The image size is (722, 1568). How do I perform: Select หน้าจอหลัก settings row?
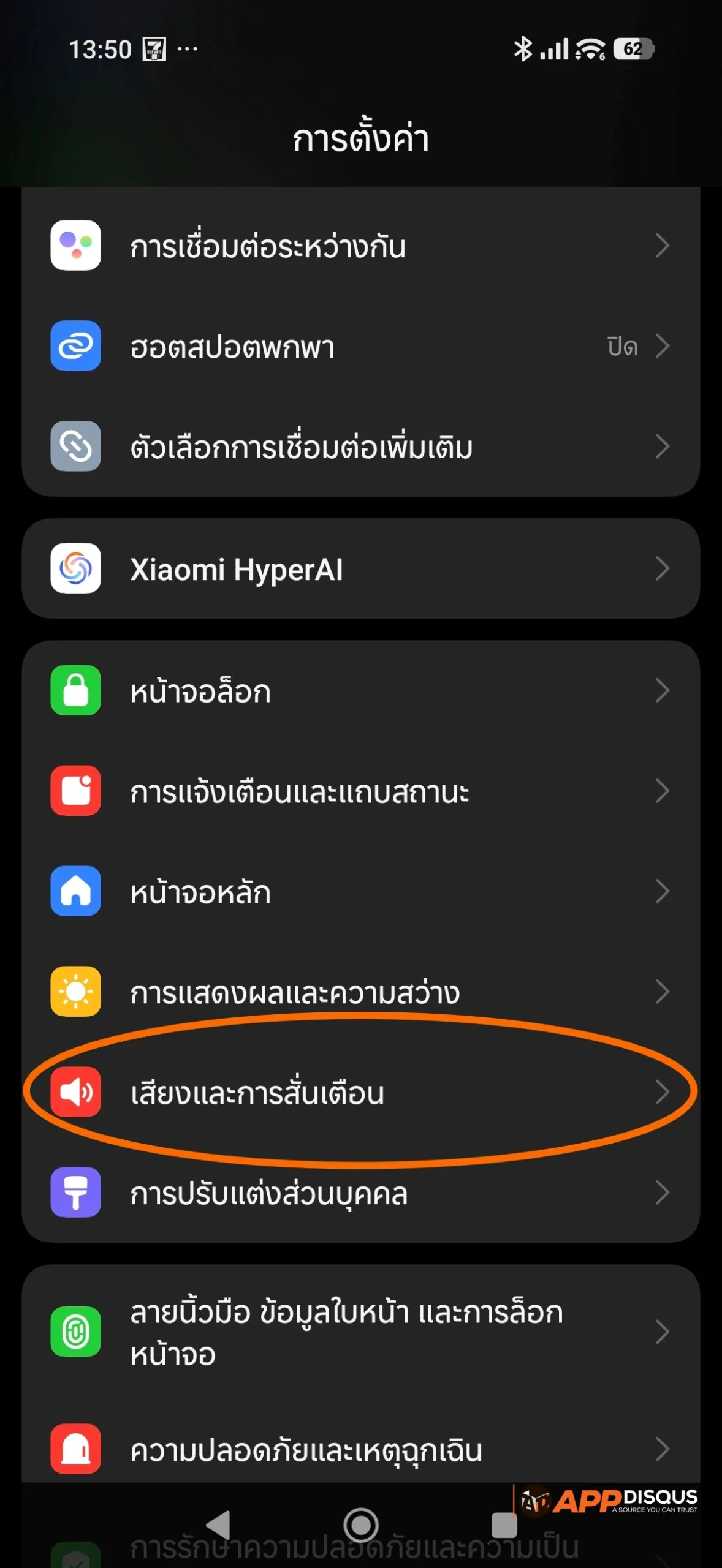coord(360,892)
